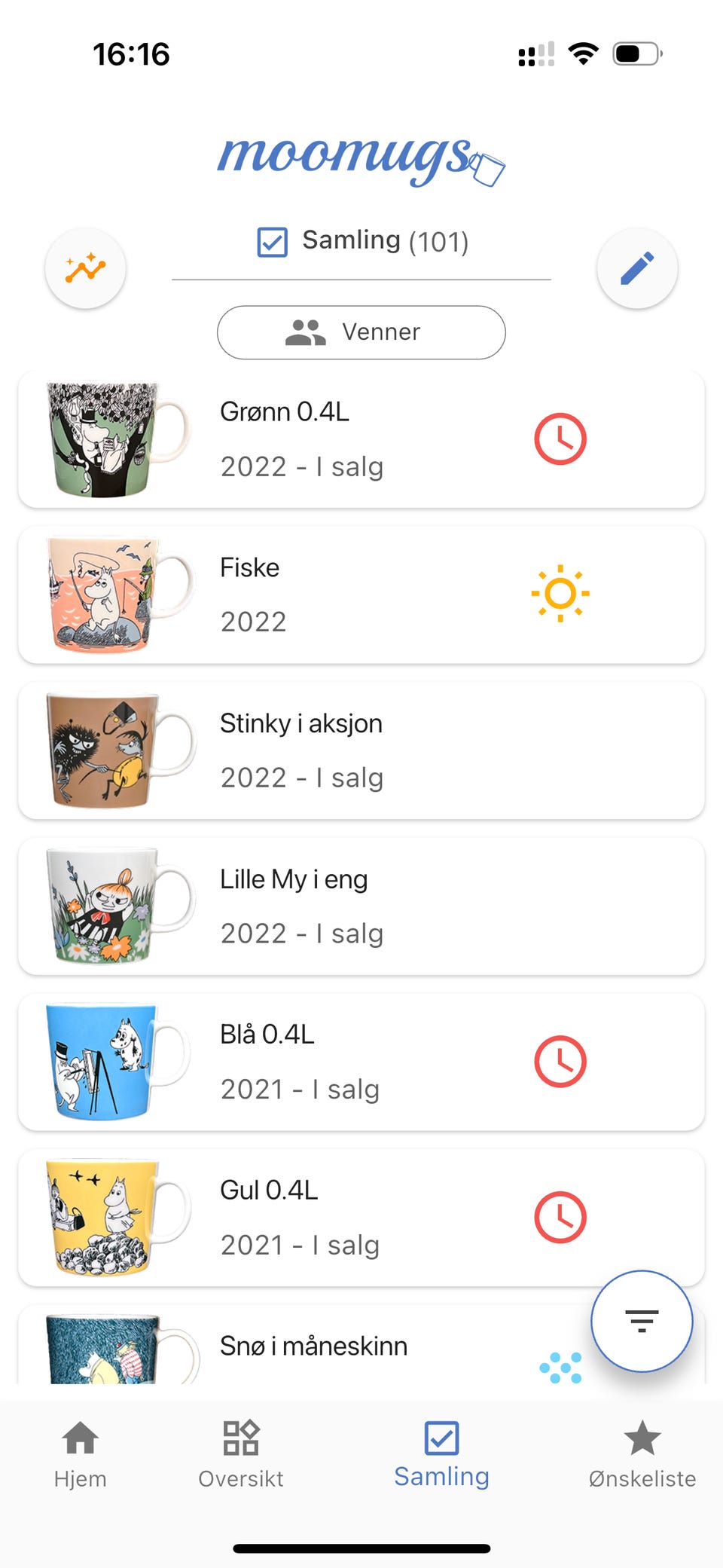Select the Fiske 2022 mug card
The width and height of the screenshot is (723, 1568).
[x=361, y=594]
